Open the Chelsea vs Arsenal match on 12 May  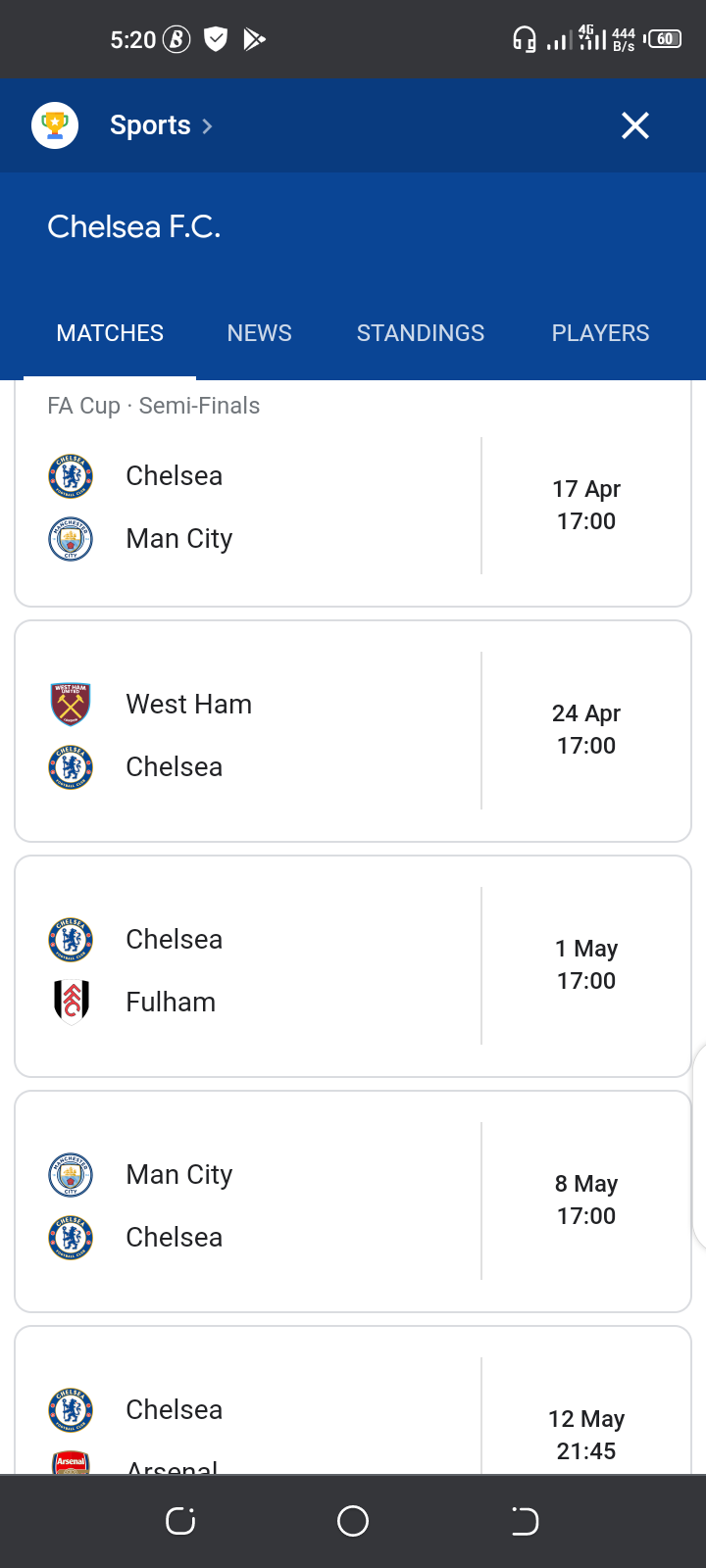tap(353, 1400)
